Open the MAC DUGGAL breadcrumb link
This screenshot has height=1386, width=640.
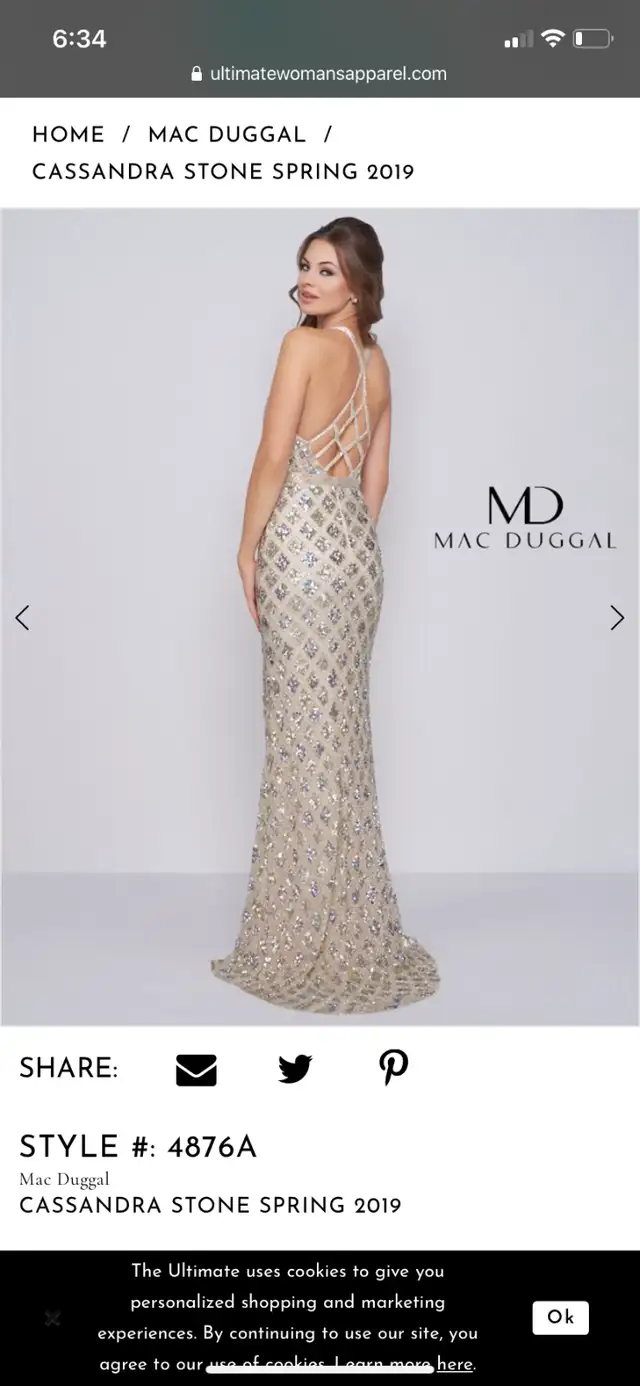click(x=227, y=135)
